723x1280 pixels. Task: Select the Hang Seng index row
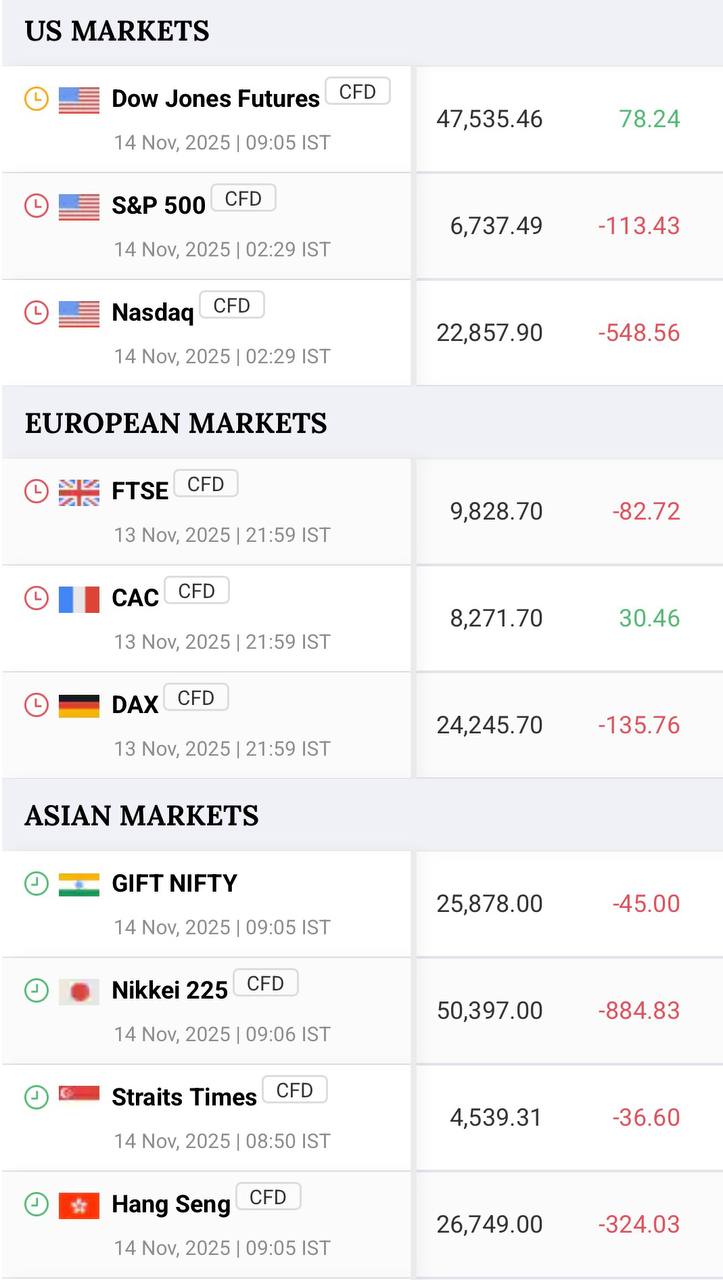click(x=171, y=1204)
